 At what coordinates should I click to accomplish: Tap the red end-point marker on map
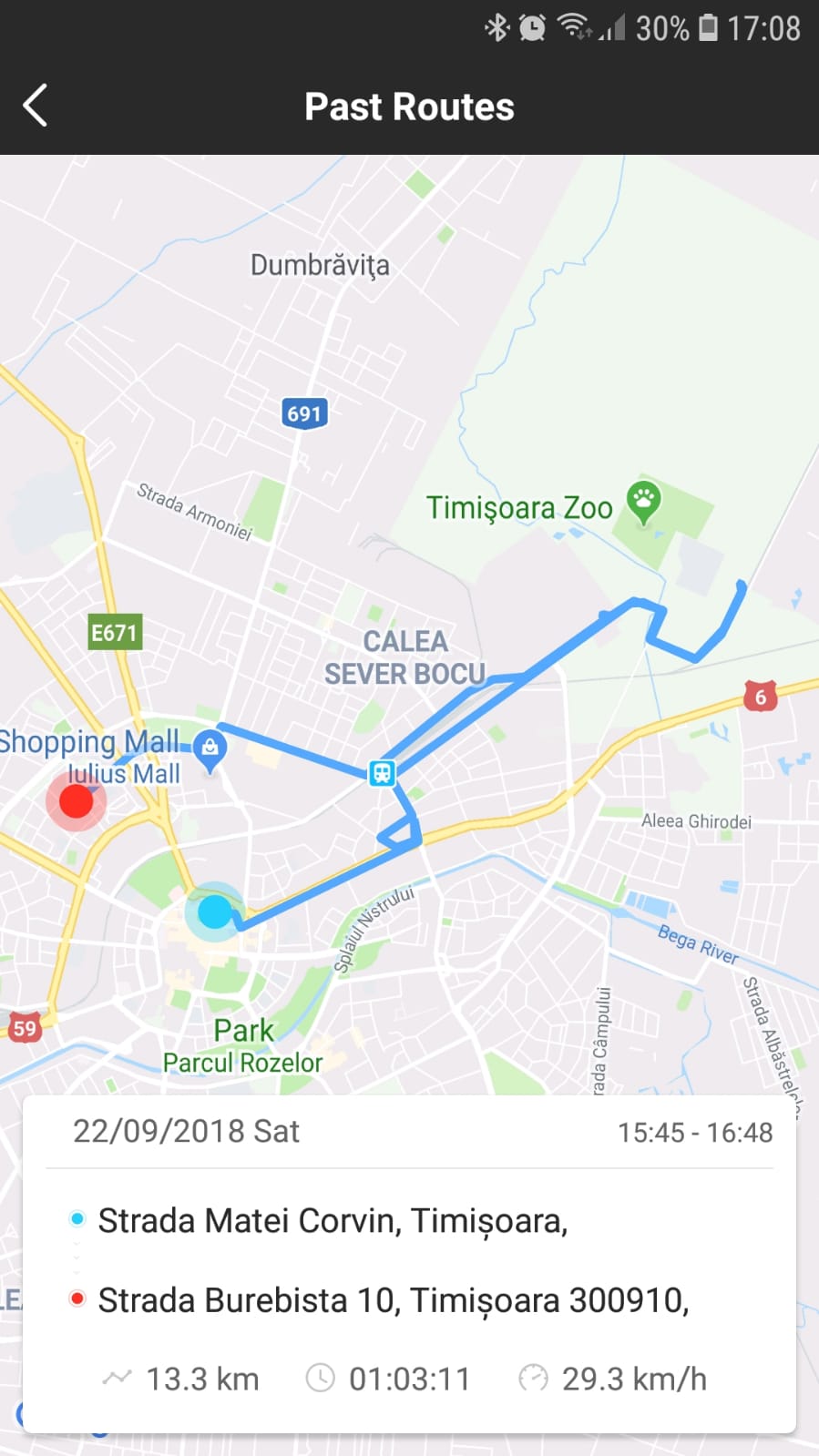coord(77,801)
